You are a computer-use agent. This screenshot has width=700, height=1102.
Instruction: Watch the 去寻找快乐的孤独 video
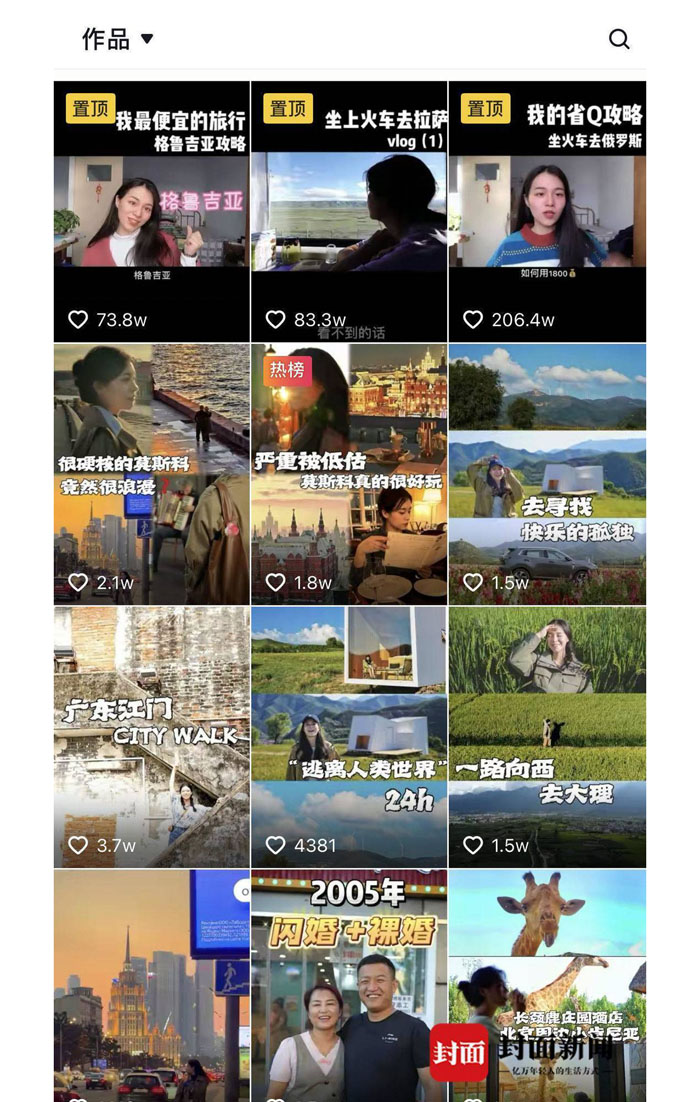(x=547, y=474)
